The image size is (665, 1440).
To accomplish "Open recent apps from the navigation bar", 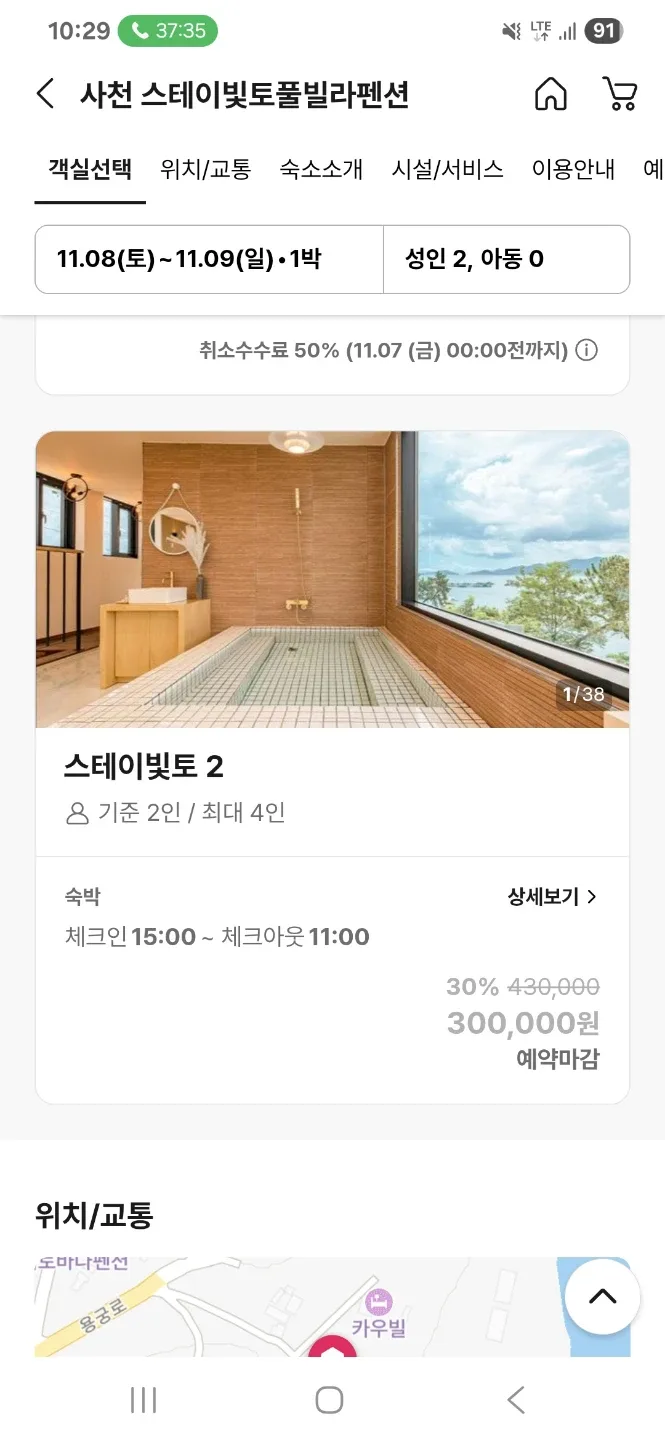I will 144,1400.
